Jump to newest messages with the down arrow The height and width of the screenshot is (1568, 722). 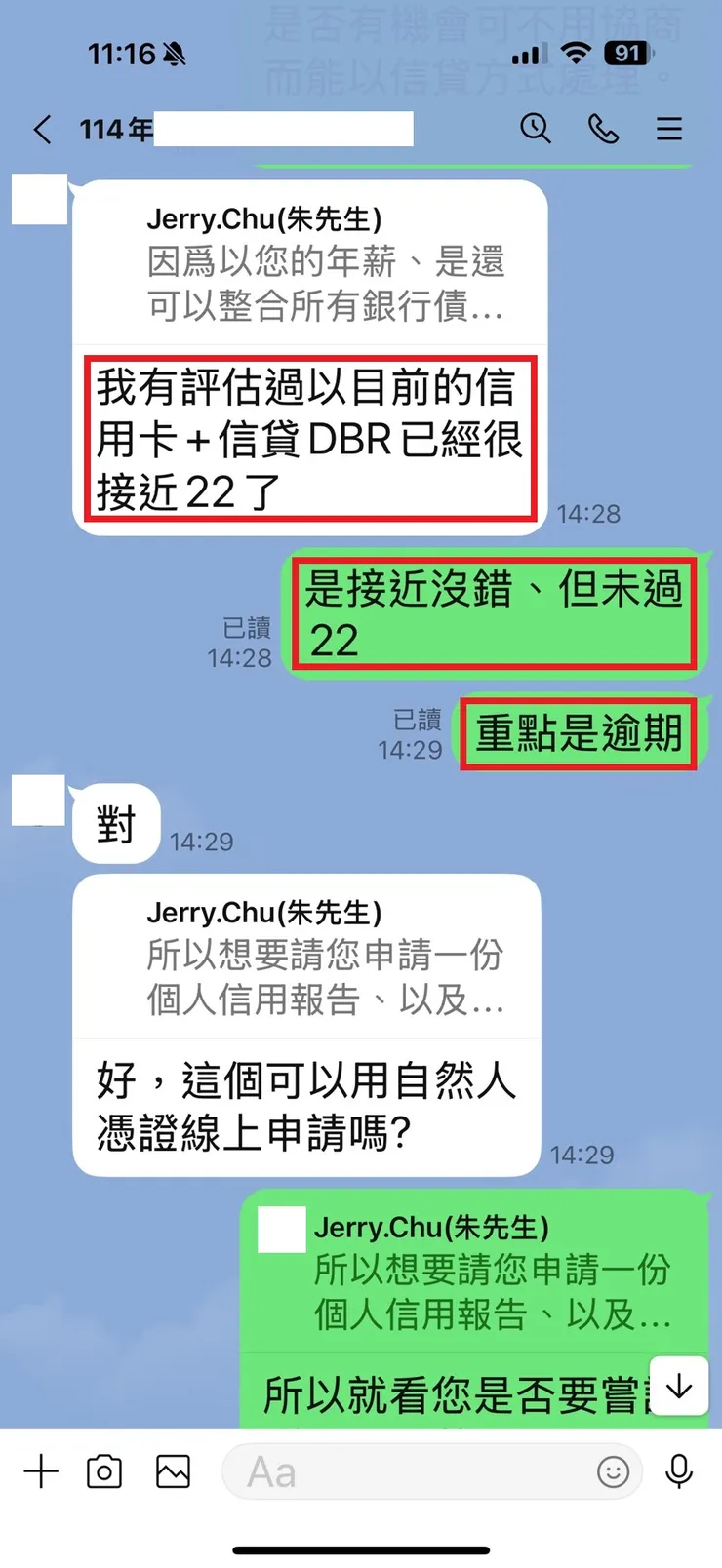[x=678, y=1388]
